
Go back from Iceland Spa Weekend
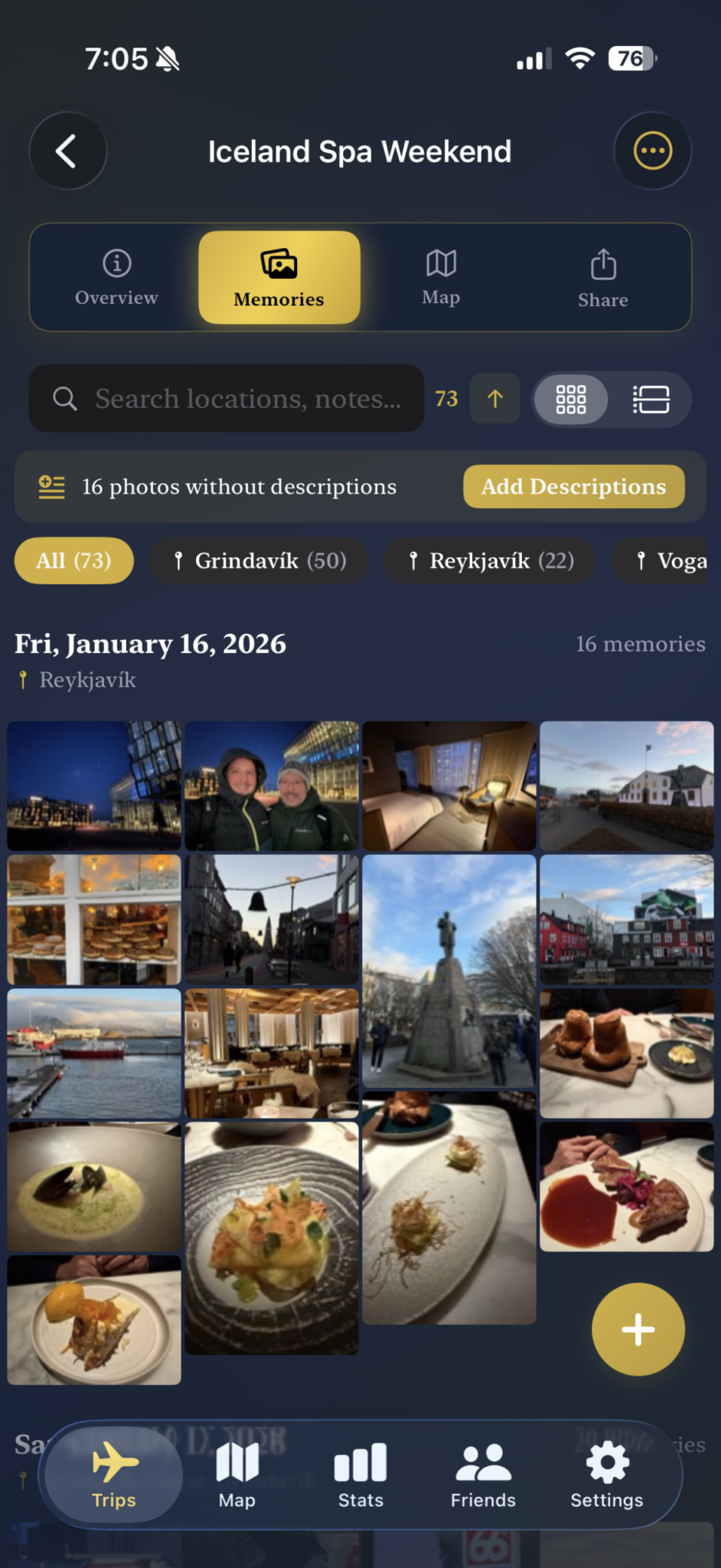point(67,151)
